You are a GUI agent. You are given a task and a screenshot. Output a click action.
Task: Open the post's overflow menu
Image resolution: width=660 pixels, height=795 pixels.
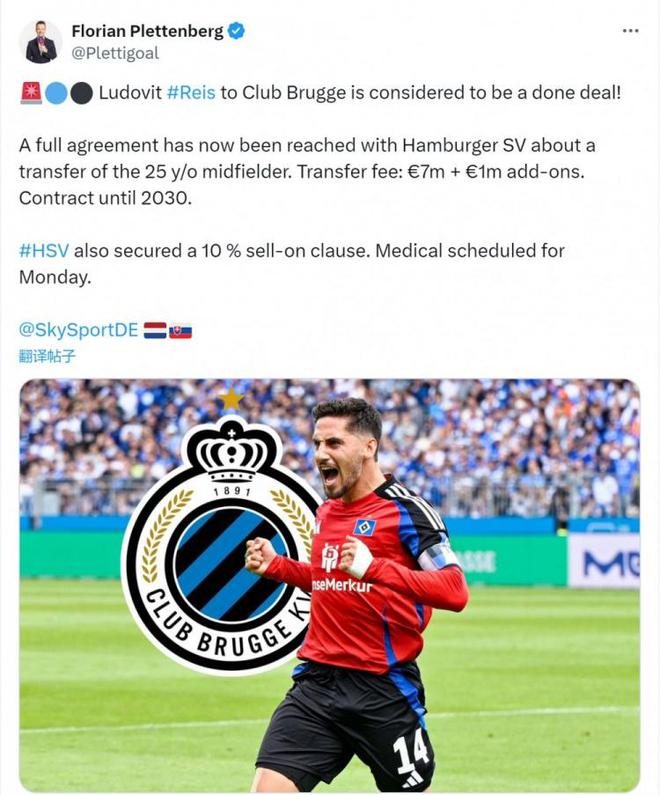(x=630, y=31)
